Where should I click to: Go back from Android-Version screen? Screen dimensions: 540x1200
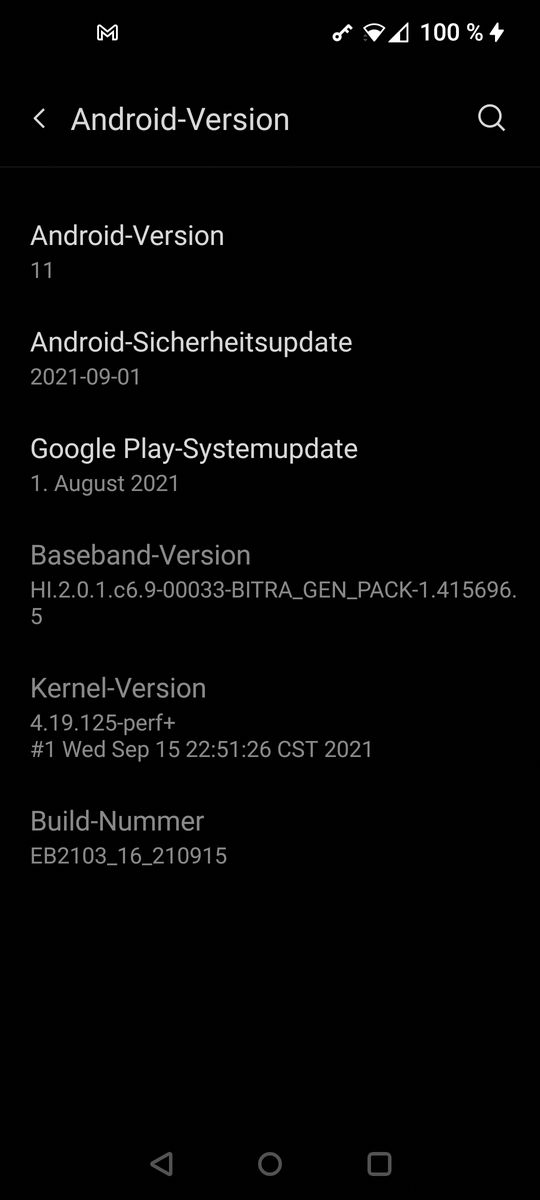point(40,119)
